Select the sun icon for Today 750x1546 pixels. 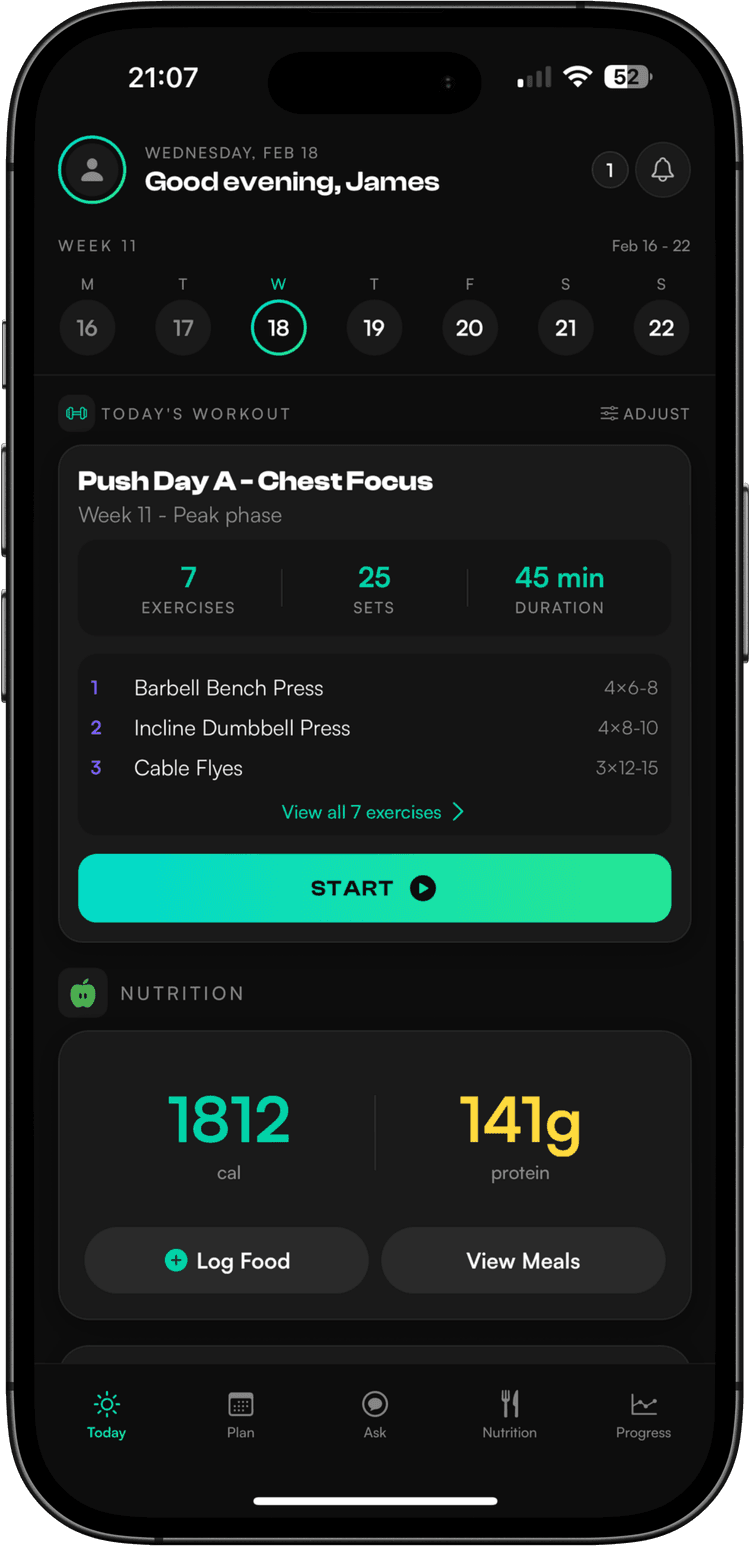point(105,1404)
